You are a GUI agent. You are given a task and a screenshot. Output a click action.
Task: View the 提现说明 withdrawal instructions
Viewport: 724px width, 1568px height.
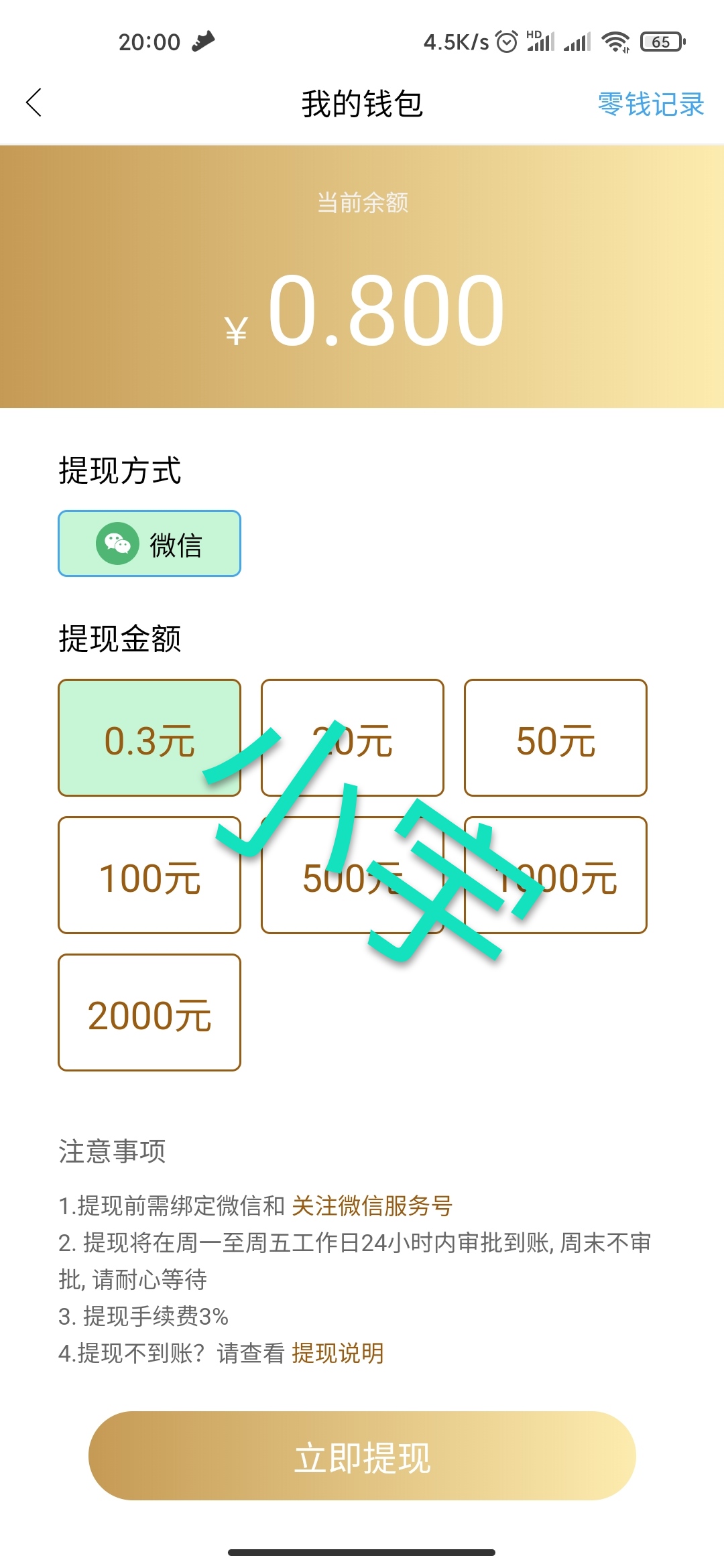[338, 1353]
